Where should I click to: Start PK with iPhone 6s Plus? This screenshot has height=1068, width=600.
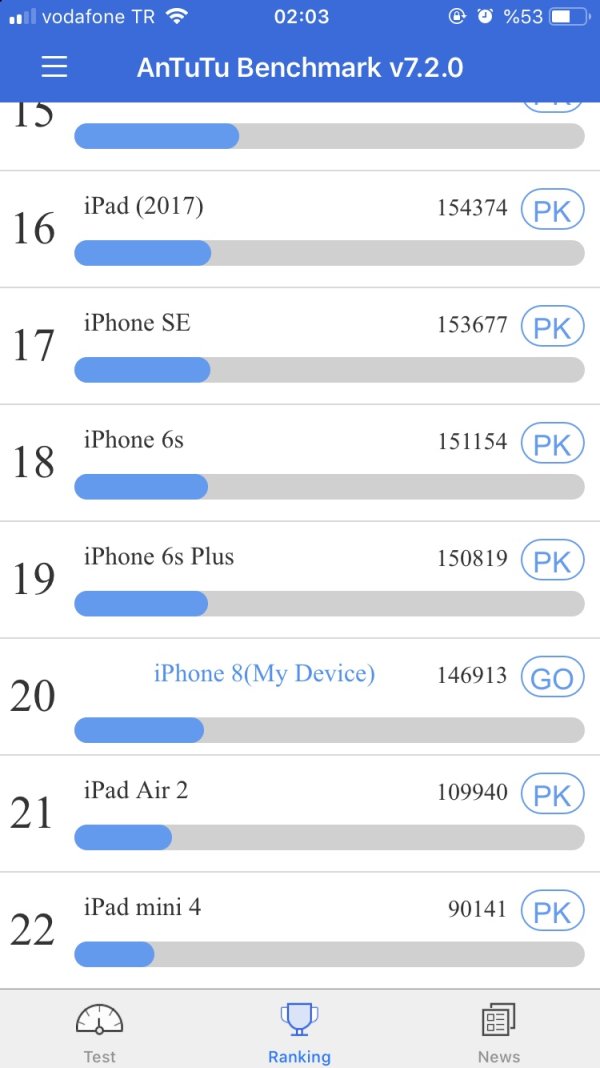(552, 561)
